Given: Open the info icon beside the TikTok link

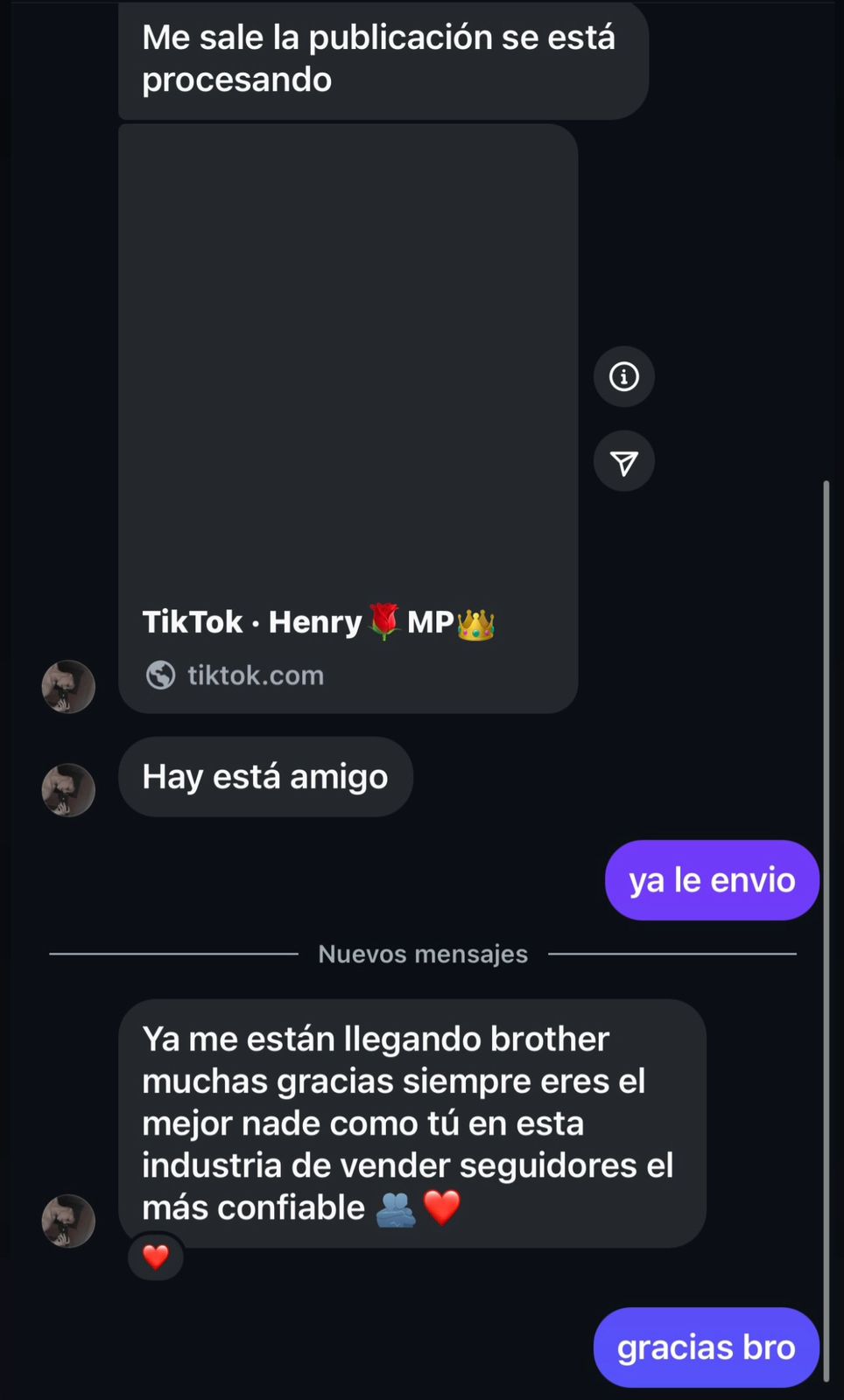Looking at the screenshot, I should 623,377.
